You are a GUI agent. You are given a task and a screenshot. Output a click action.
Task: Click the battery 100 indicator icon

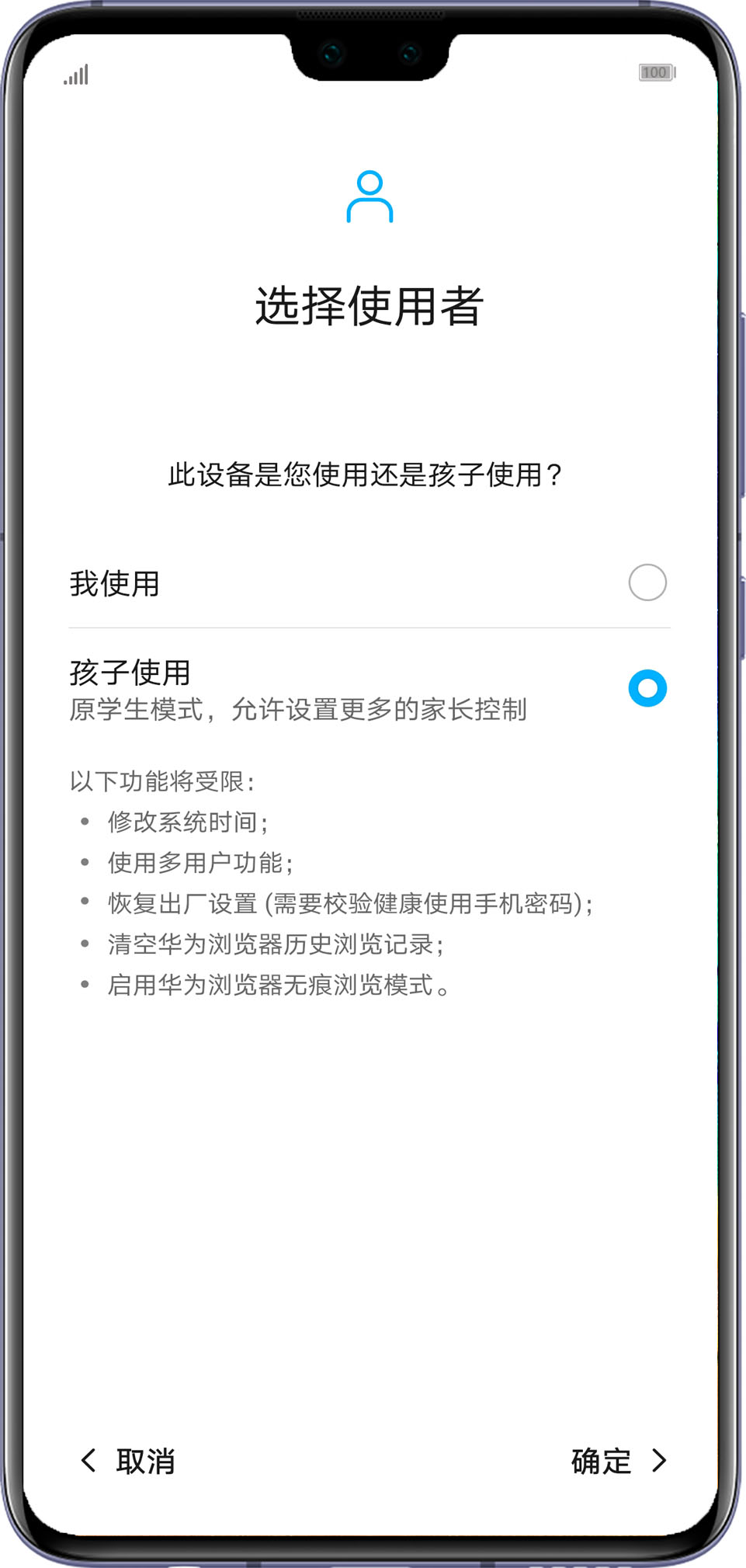(654, 72)
